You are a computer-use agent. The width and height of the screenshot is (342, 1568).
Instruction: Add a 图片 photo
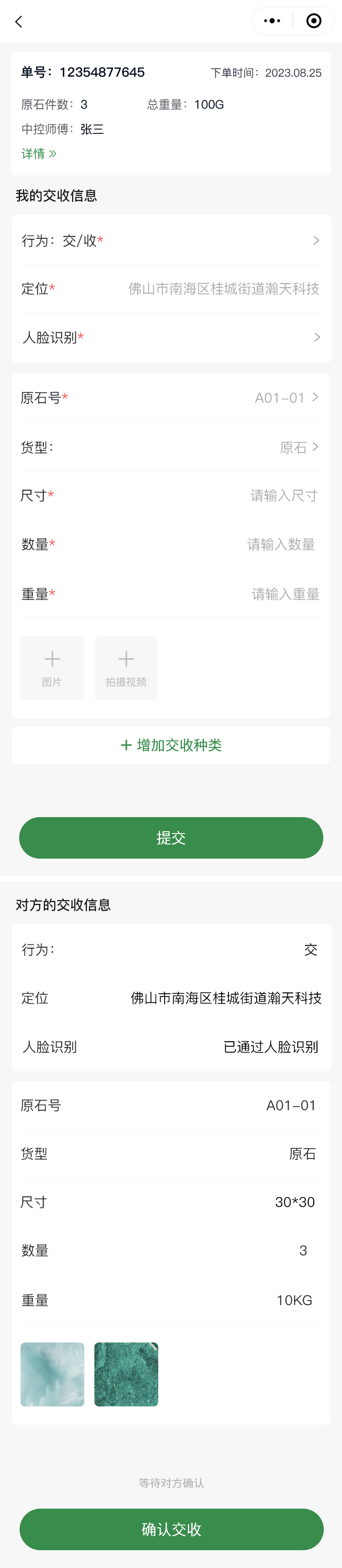coord(52,668)
